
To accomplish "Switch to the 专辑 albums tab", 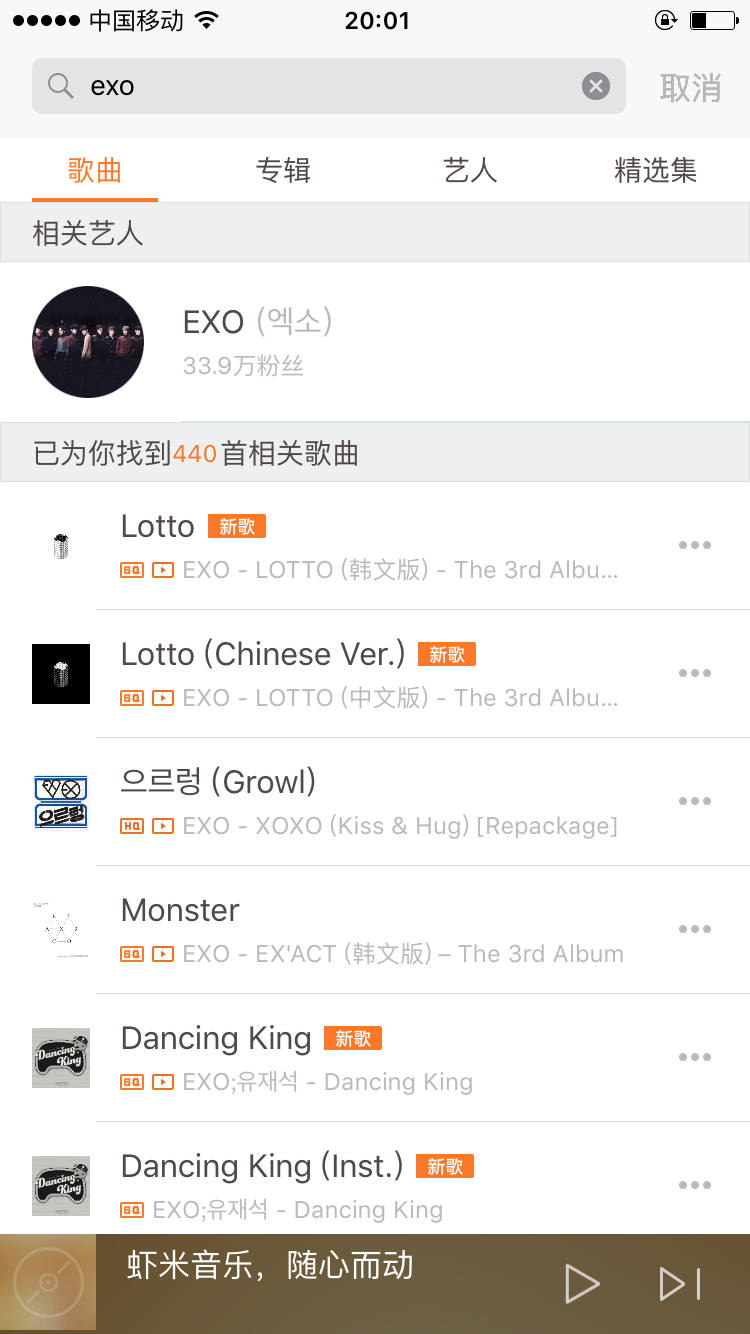I will tap(283, 171).
